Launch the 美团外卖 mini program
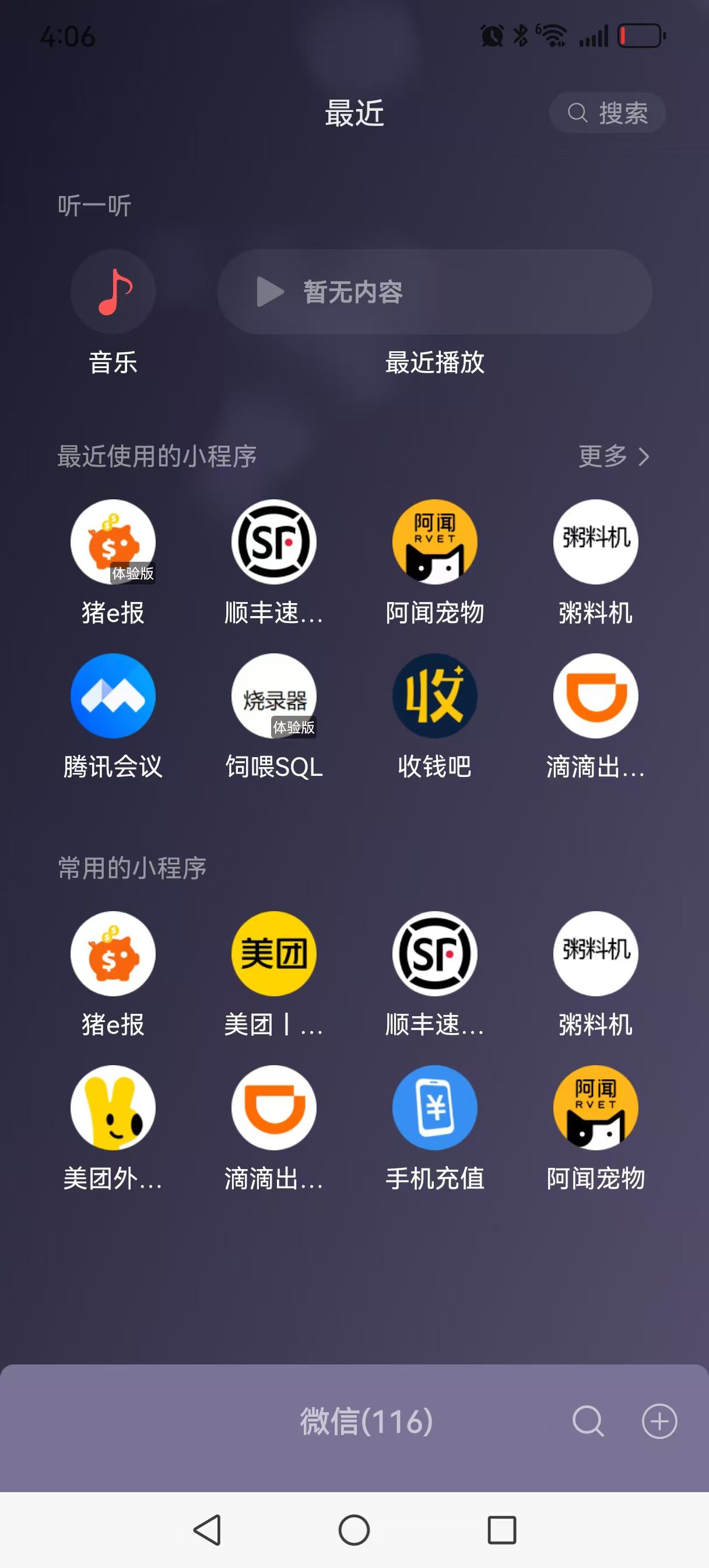Image resolution: width=709 pixels, height=1568 pixels. (x=113, y=1108)
